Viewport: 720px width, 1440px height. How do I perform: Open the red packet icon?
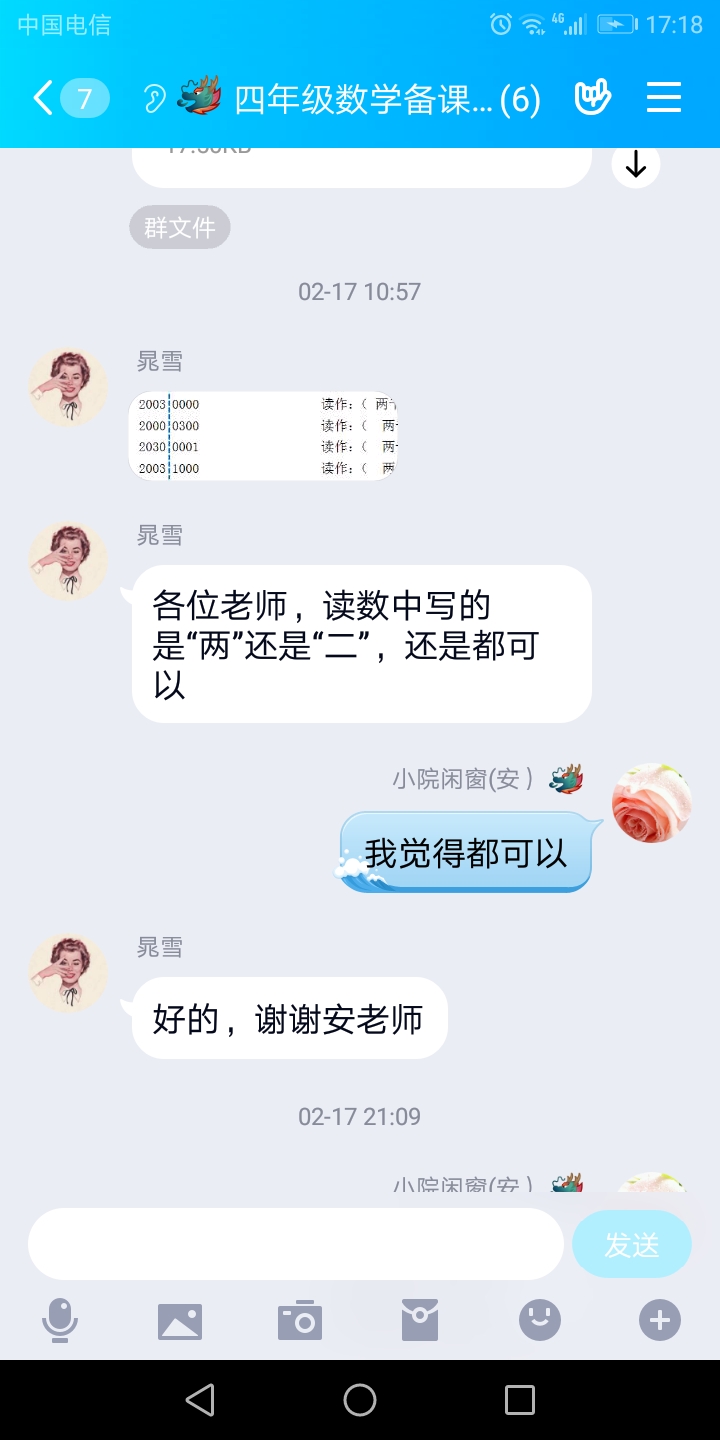pyautogui.click(x=420, y=1321)
